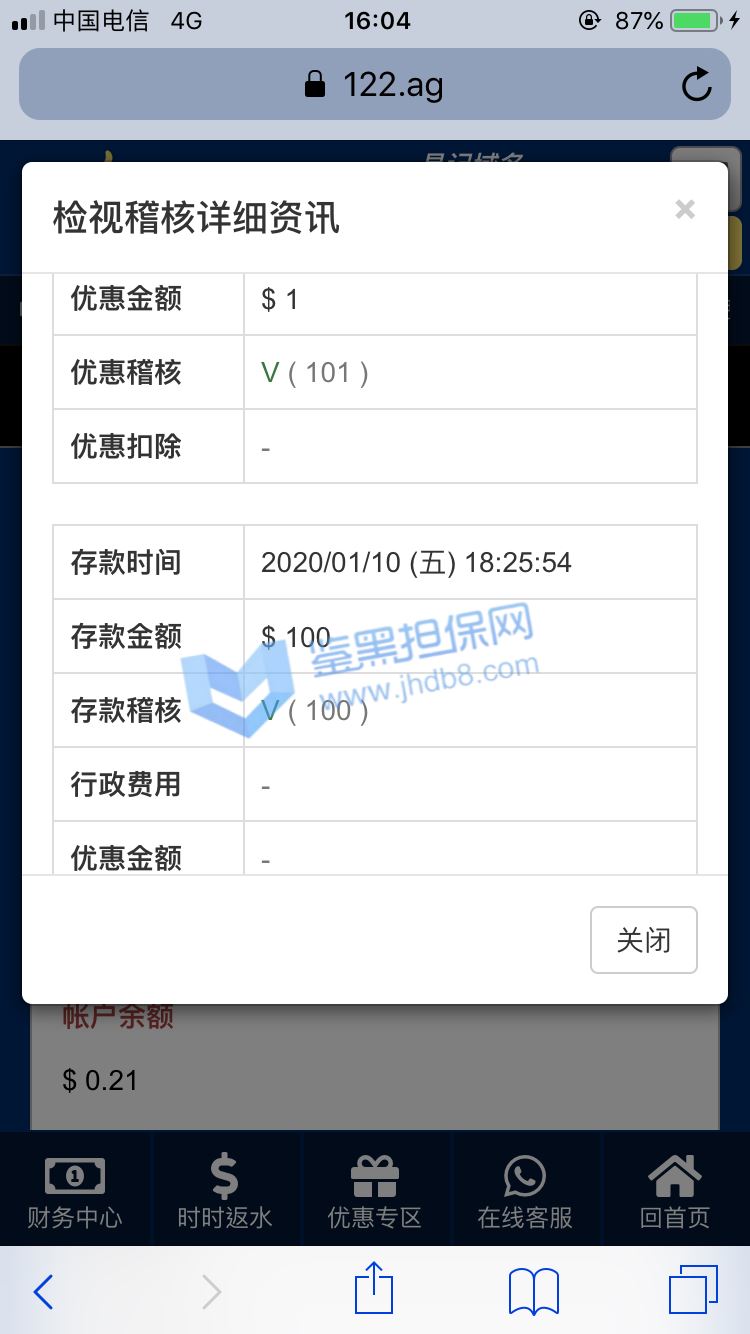Reload the page in Safari
This screenshot has width=750, height=1334.
click(x=697, y=85)
